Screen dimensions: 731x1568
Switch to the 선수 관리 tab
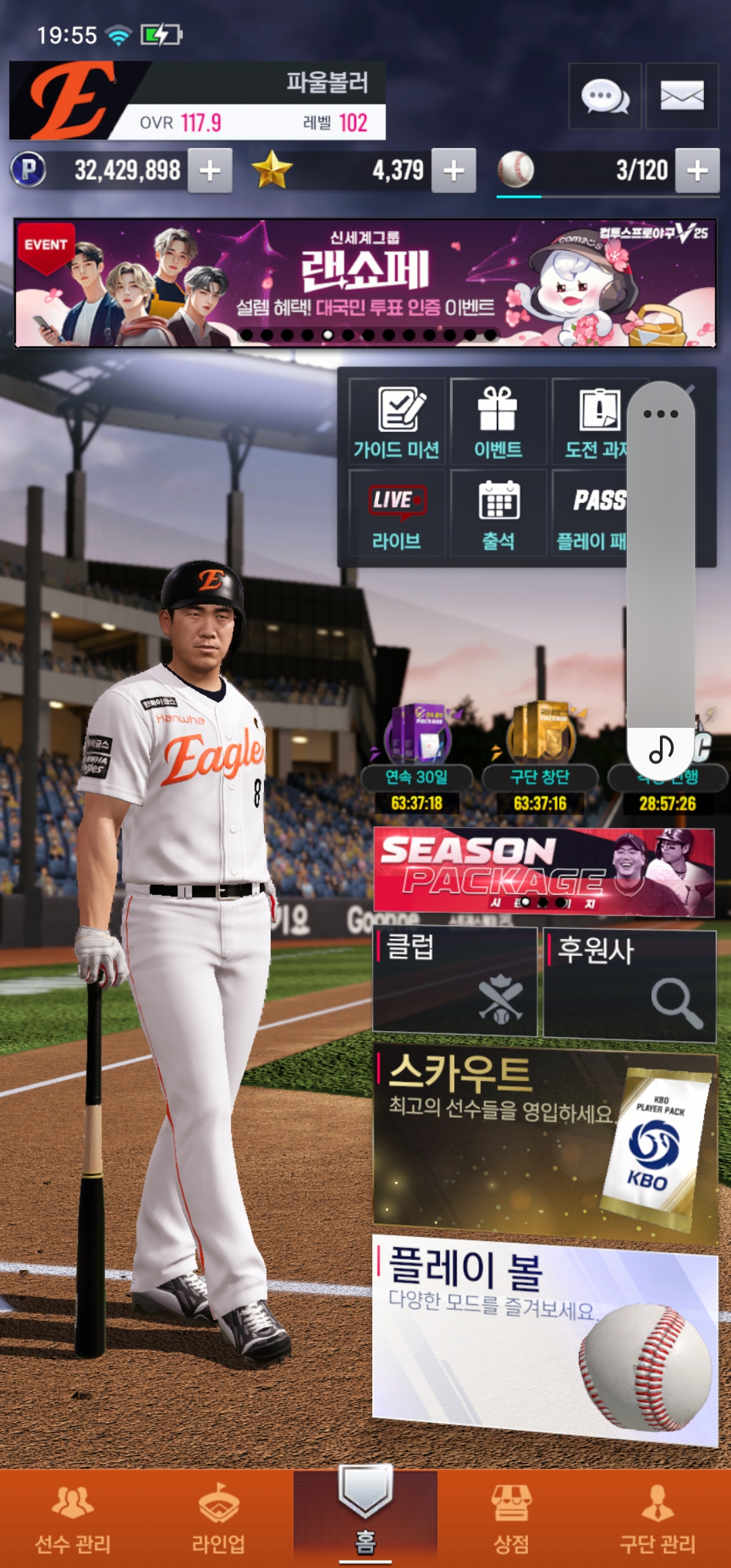(x=73, y=1519)
